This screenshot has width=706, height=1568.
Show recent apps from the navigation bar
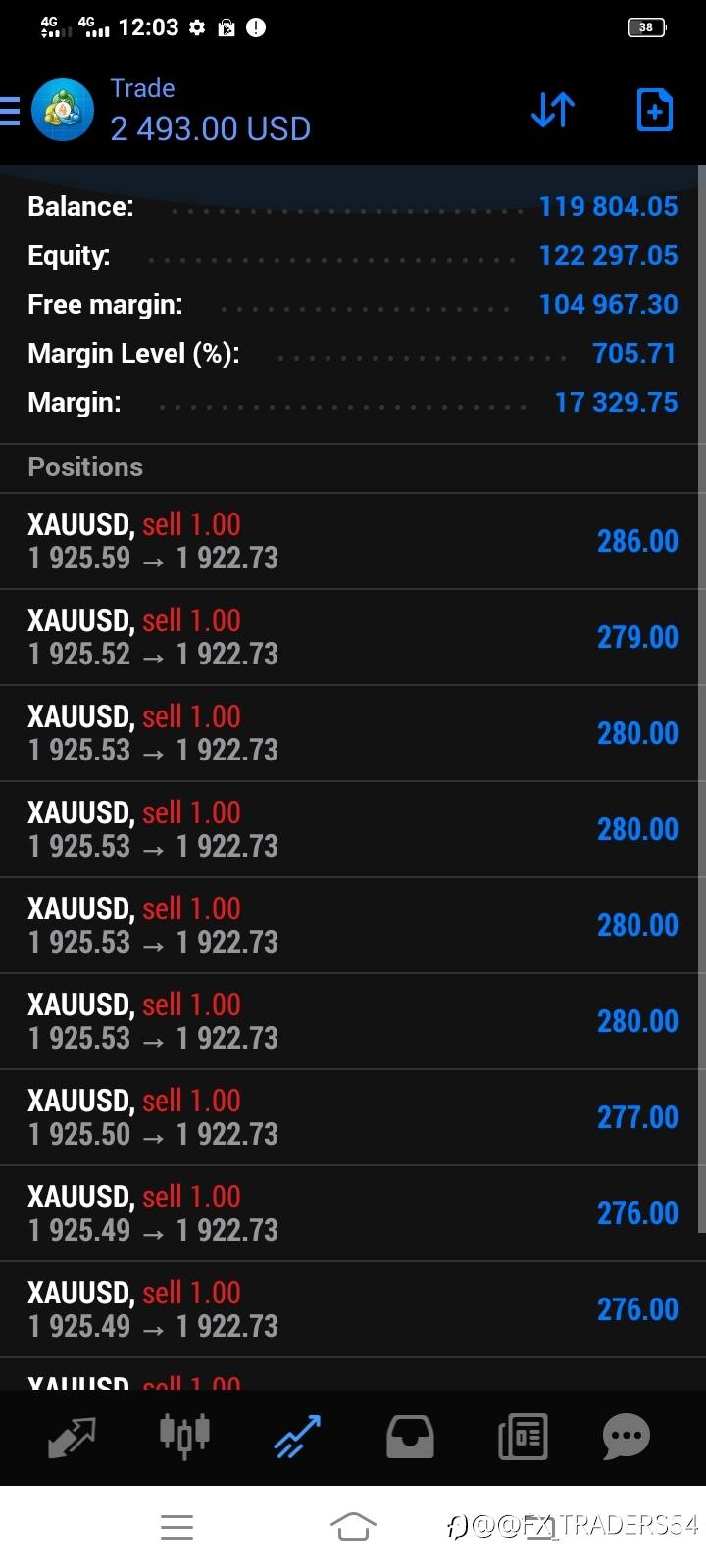[176, 1526]
